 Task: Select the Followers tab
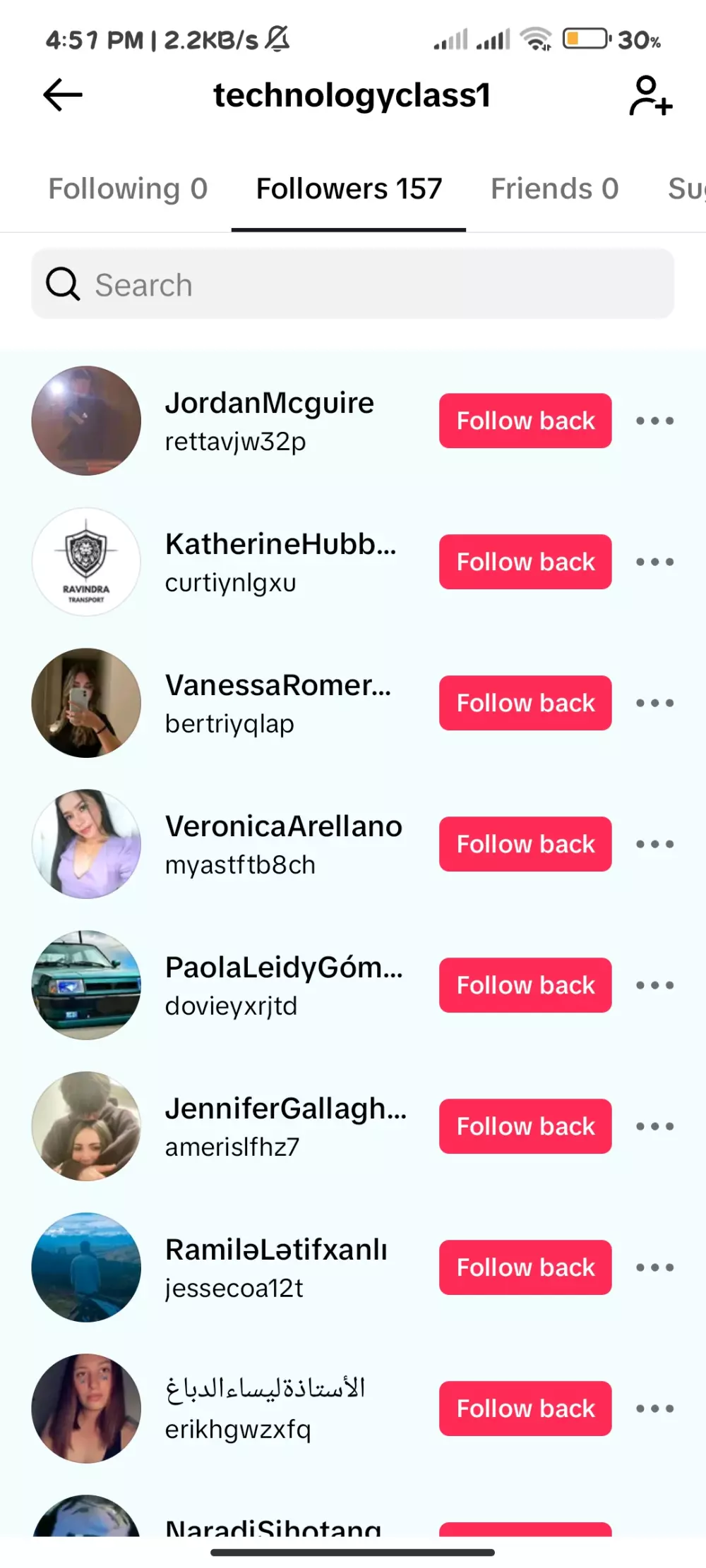click(349, 189)
